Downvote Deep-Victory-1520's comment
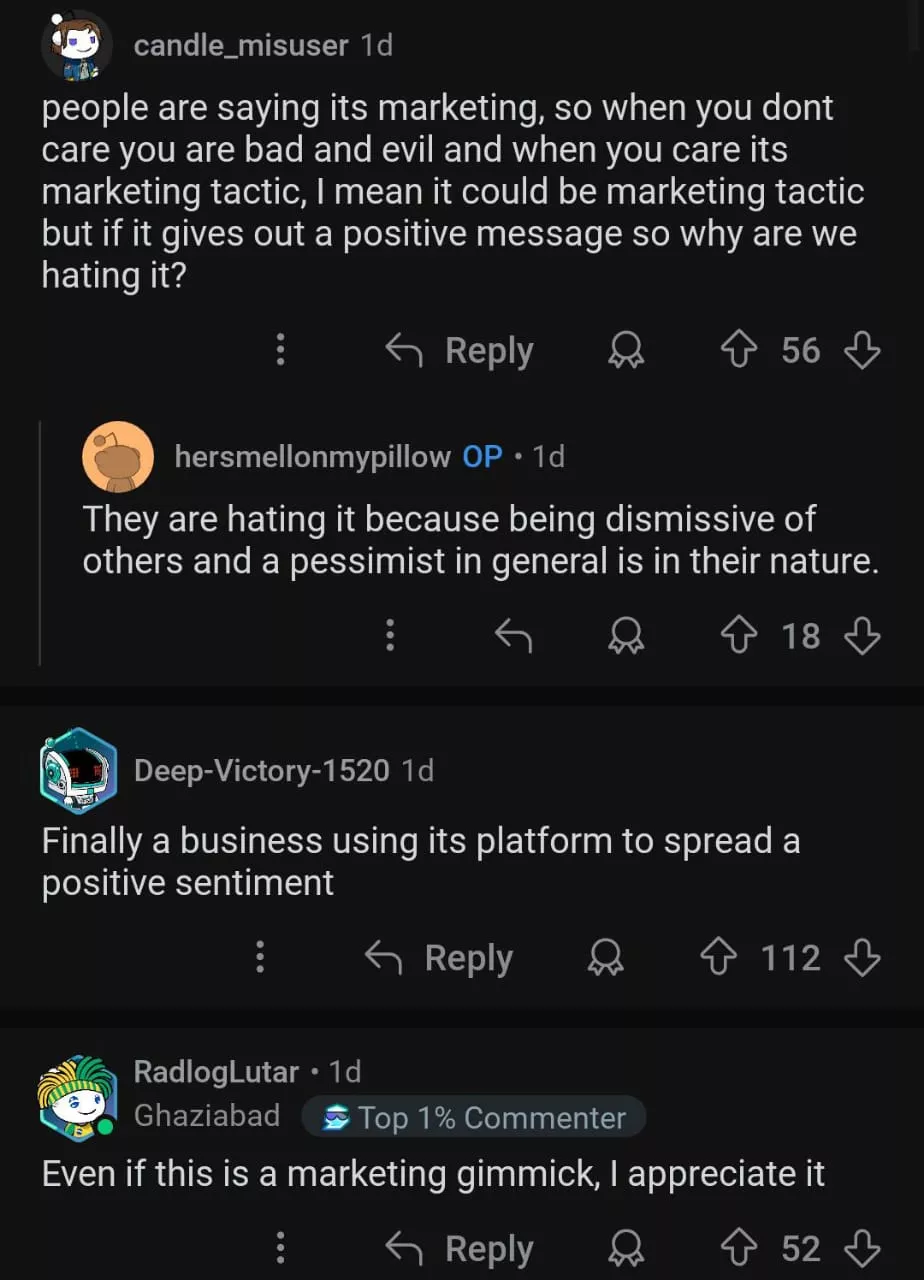This screenshot has height=1280, width=924. [x=863, y=958]
